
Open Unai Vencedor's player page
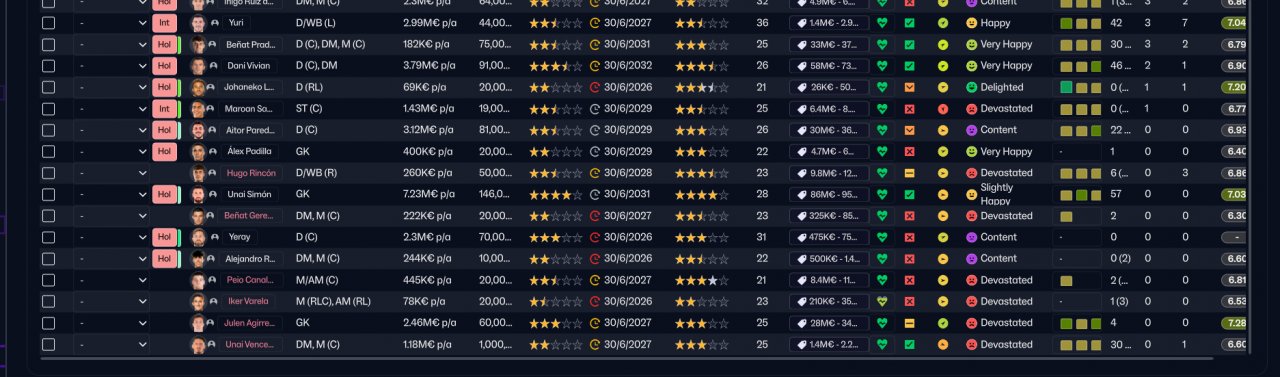(x=251, y=344)
